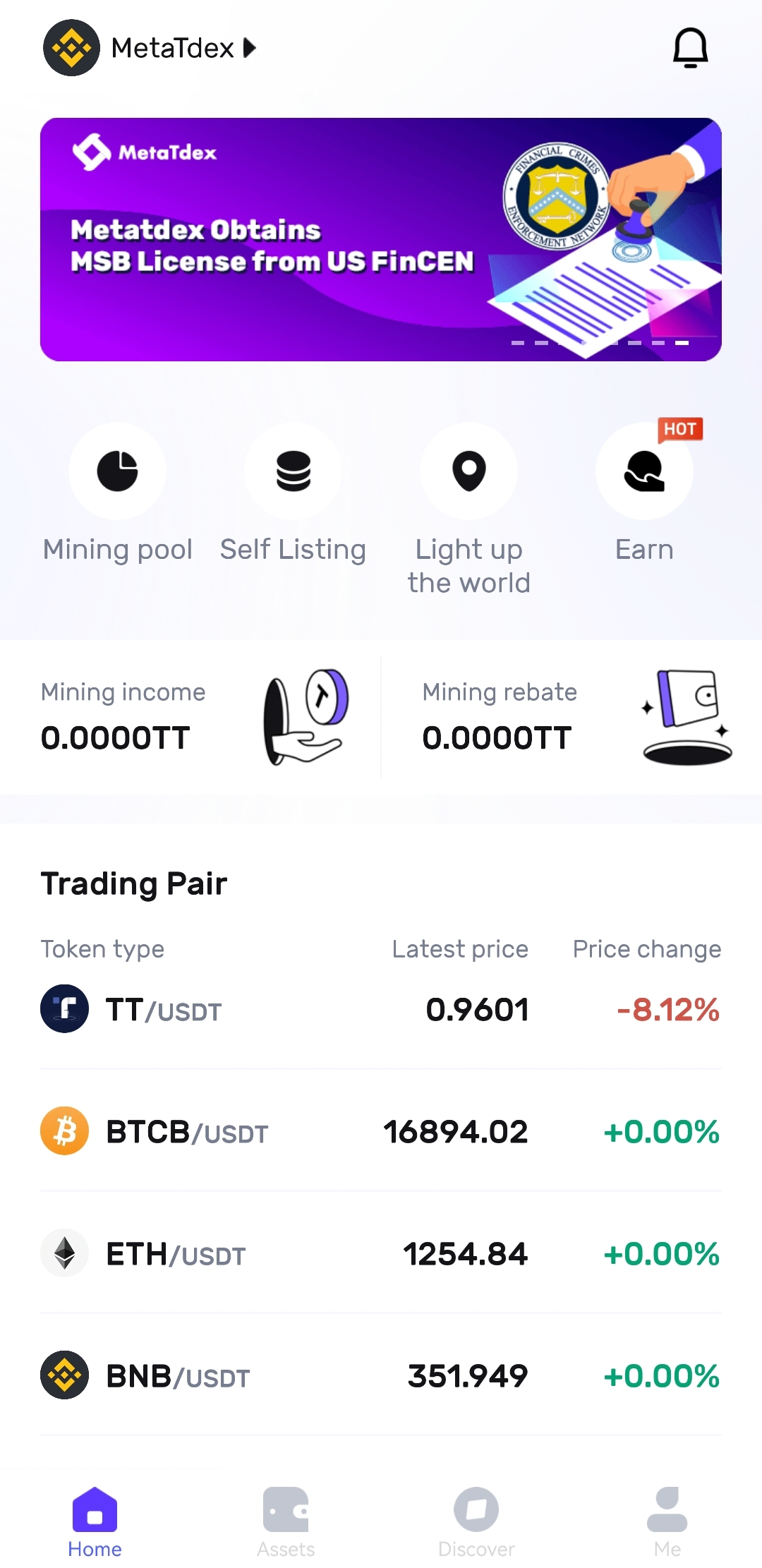Open the BTCB/USDT trading pair
The height and width of the screenshot is (1568, 762).
pos(381,1131)
